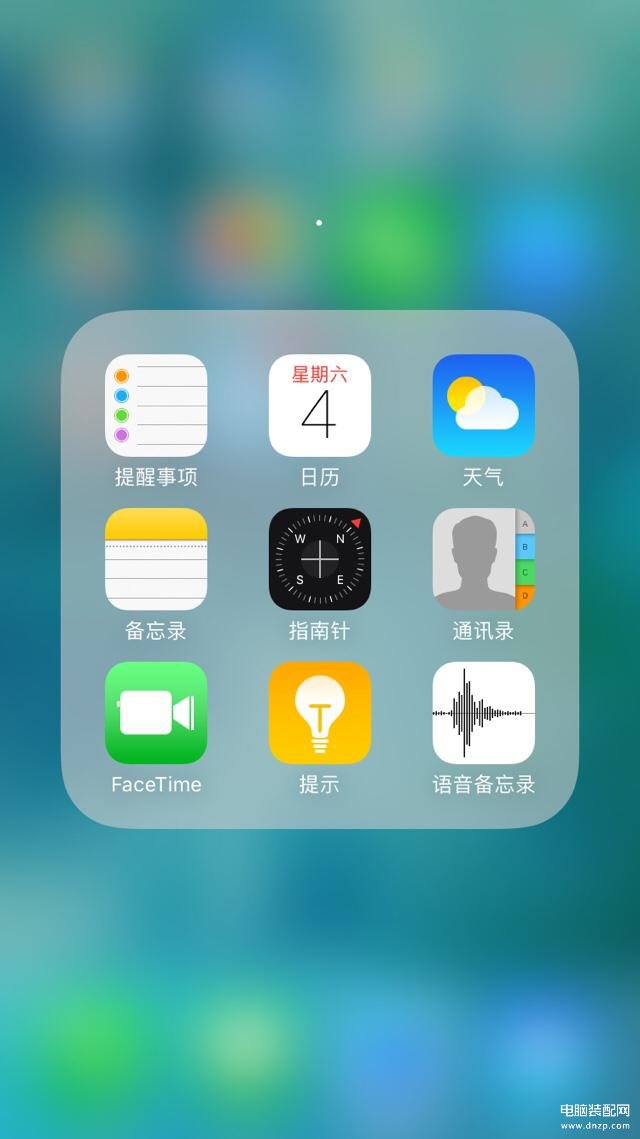Screen dimensions: 640x1139
Task: Open the 提示 tips app
Action: tap(320, 713)
